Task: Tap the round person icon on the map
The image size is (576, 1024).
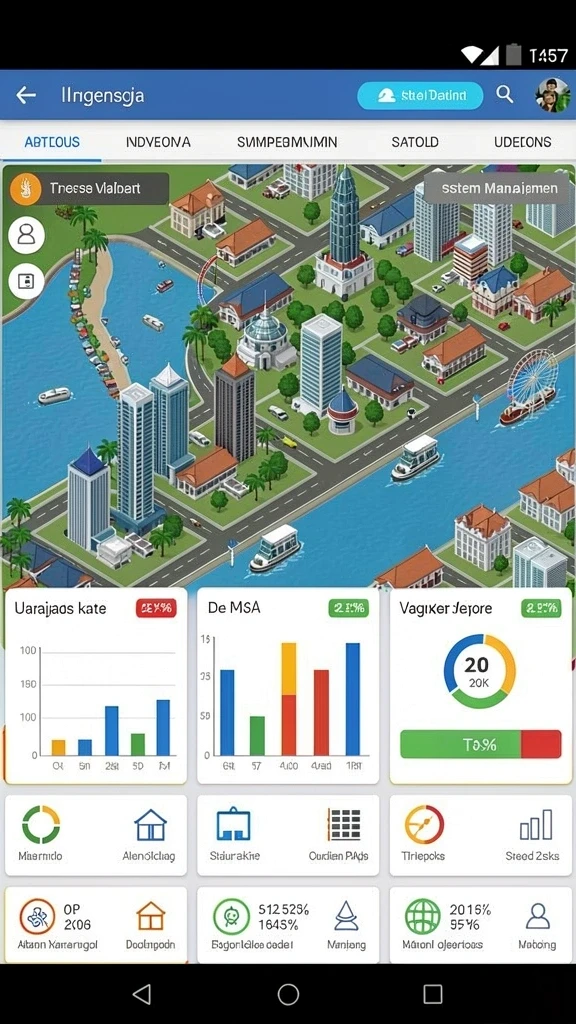Action: pyautogui.click(x=27, y=234)
